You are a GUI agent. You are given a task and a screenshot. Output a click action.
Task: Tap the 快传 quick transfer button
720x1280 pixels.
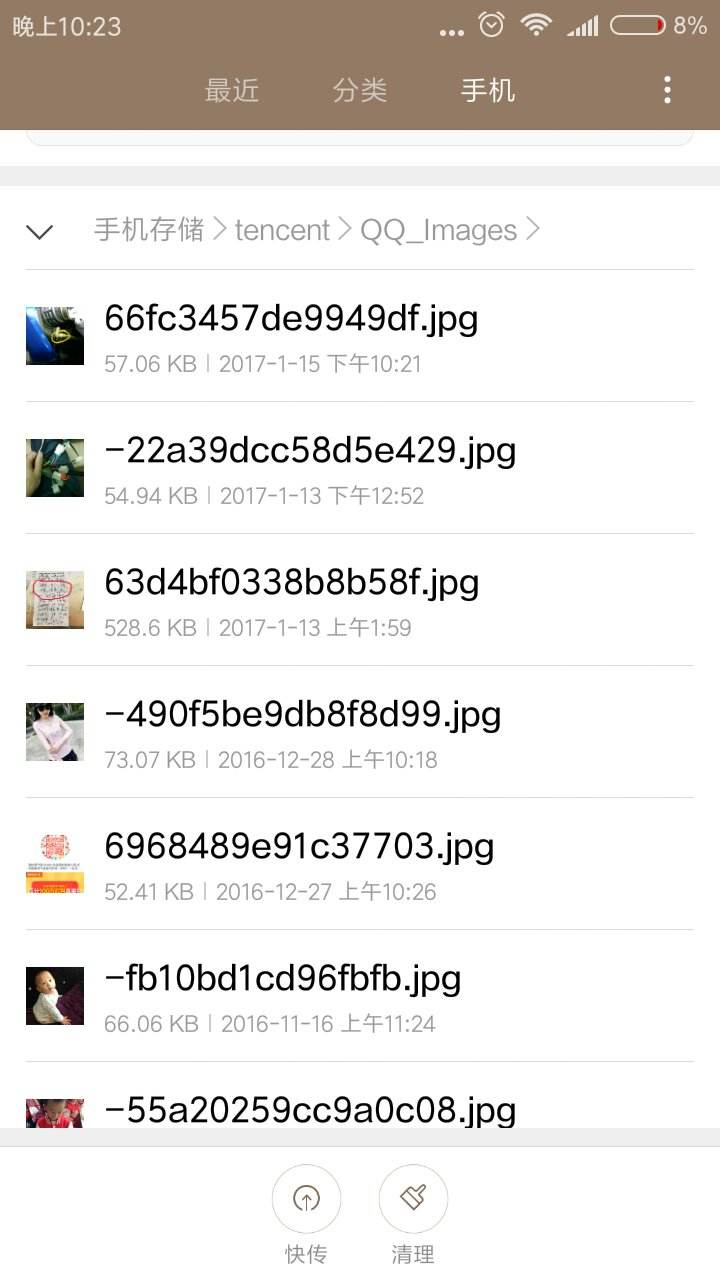306,1200
